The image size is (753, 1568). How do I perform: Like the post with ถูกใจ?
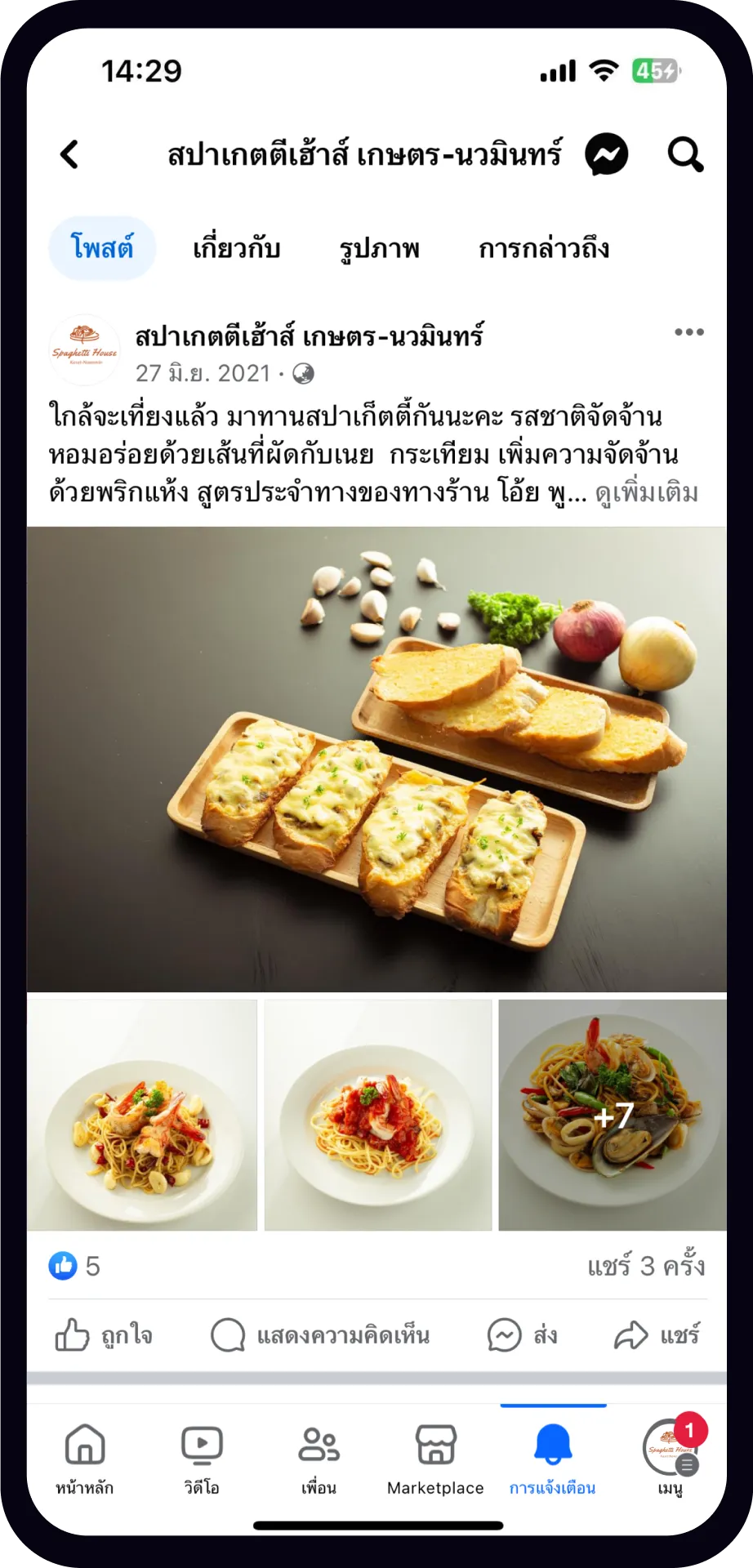tap(104, 1335)
